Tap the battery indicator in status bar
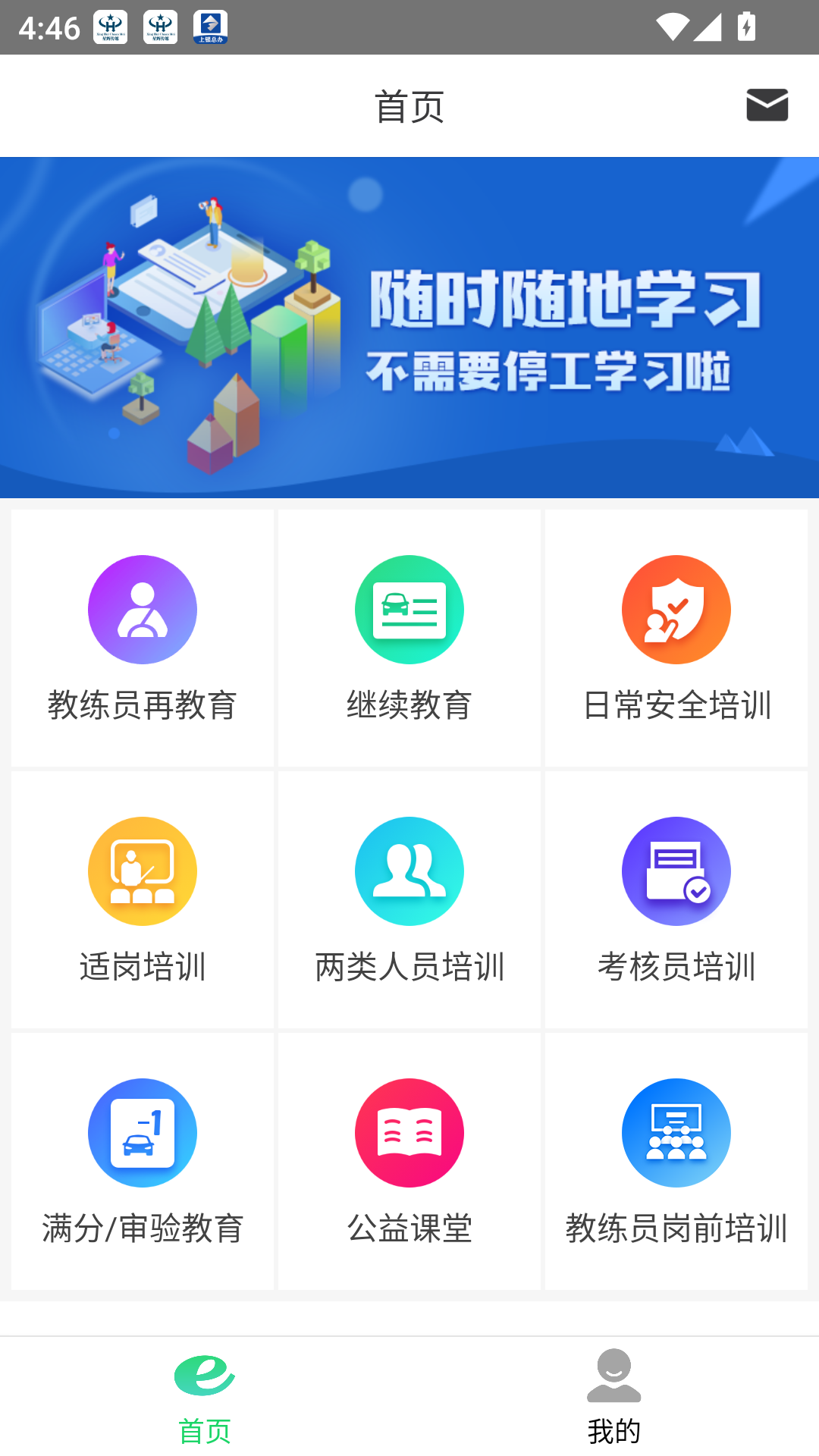 coord(746,25)
